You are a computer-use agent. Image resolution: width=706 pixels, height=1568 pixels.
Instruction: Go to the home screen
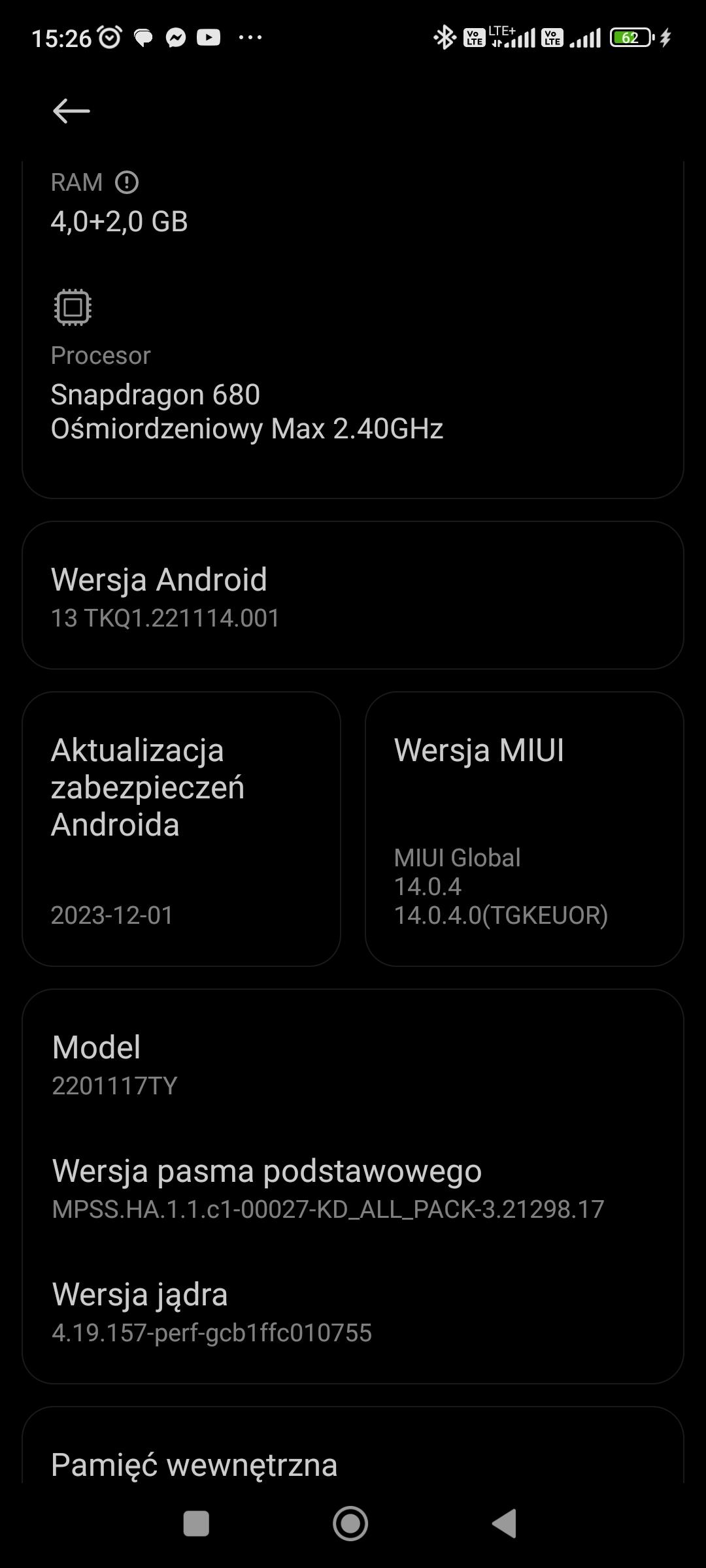click(x=350, y=1524)
